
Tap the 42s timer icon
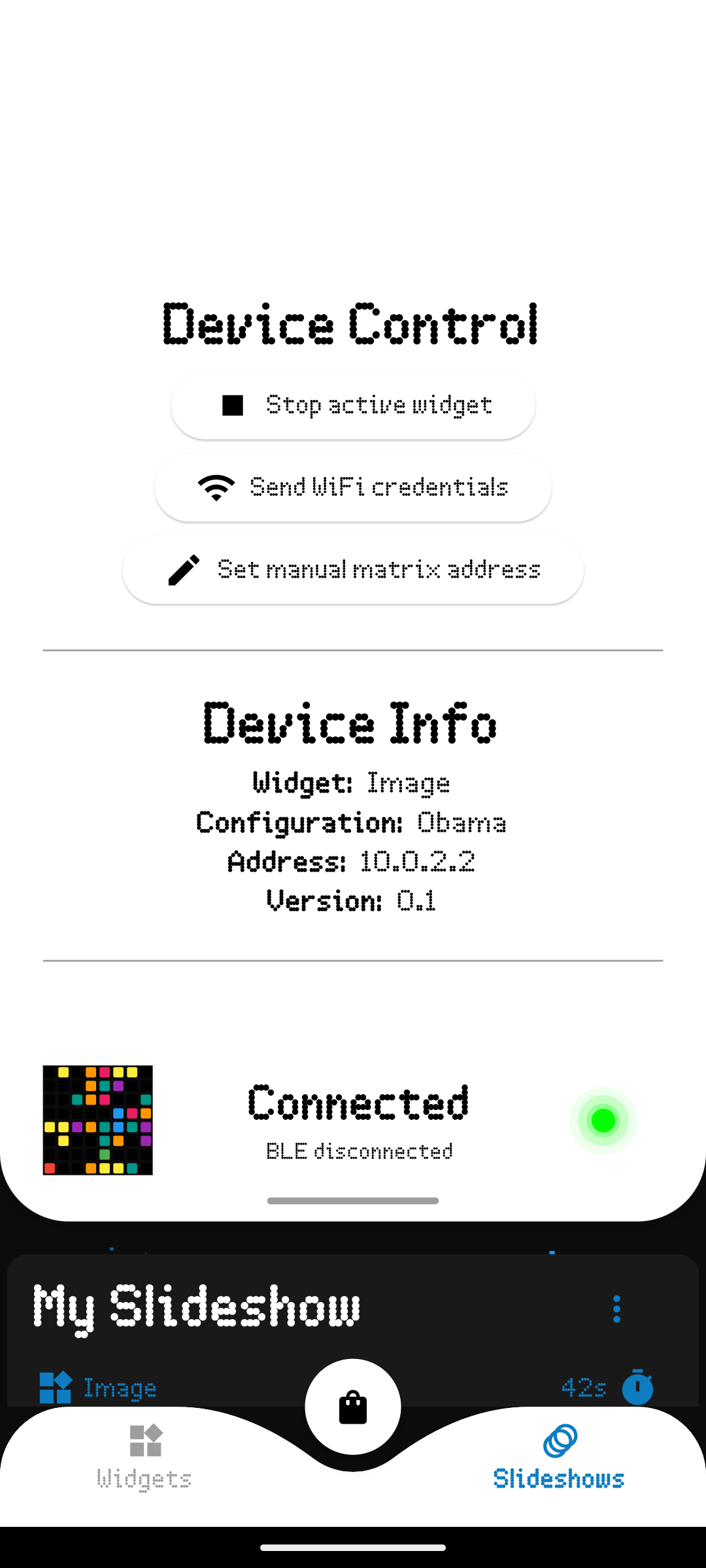tap(637, 1386)
